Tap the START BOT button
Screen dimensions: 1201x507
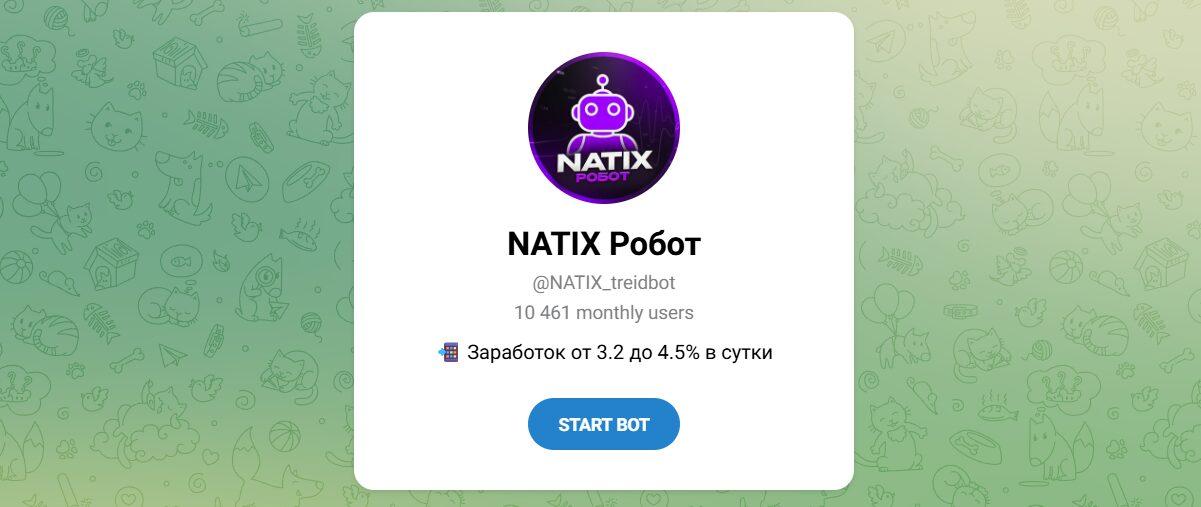(x=603, y=424)
